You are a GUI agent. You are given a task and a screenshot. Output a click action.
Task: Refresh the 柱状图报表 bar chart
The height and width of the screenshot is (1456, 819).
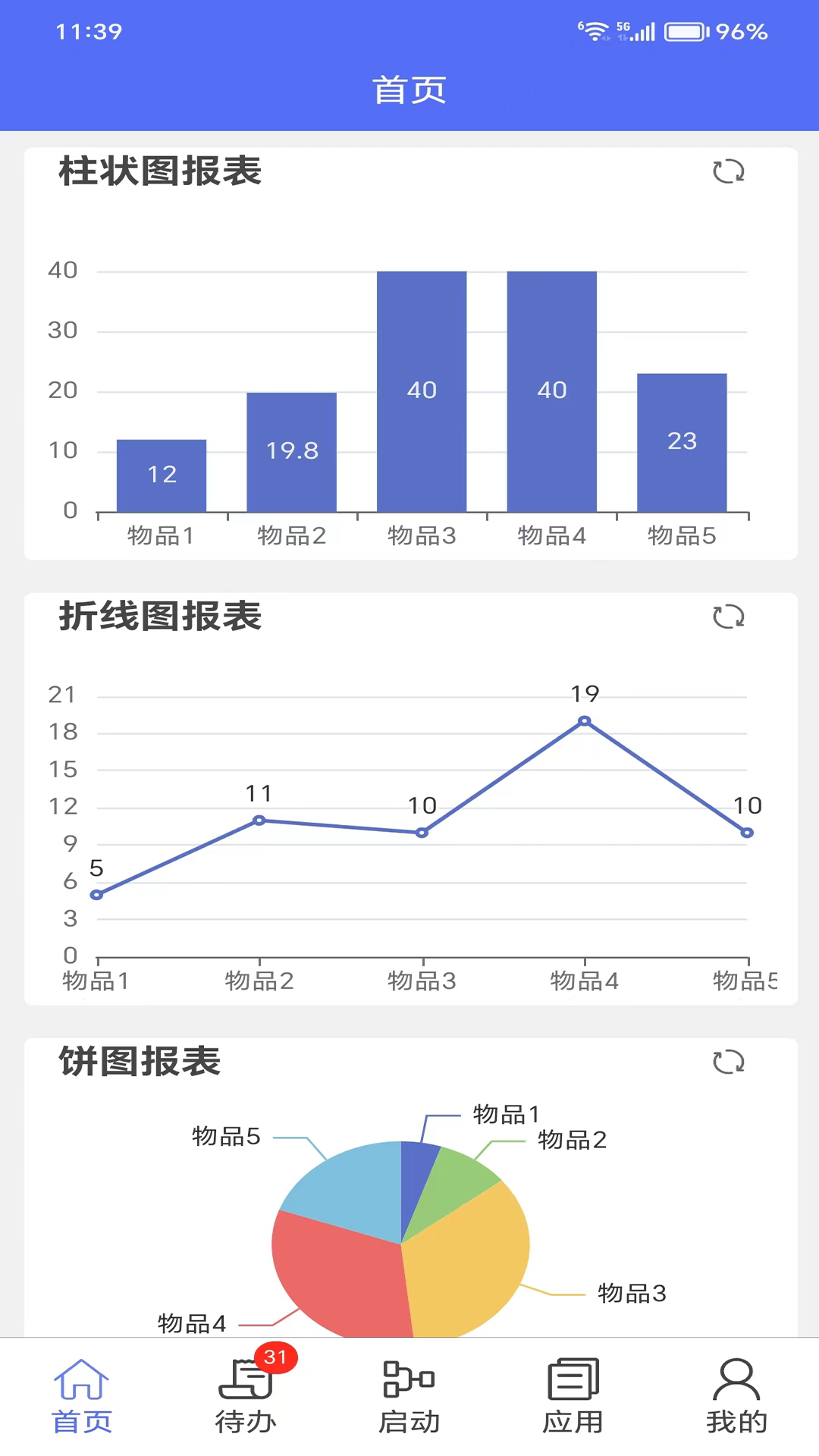click(x=728, y=171)
